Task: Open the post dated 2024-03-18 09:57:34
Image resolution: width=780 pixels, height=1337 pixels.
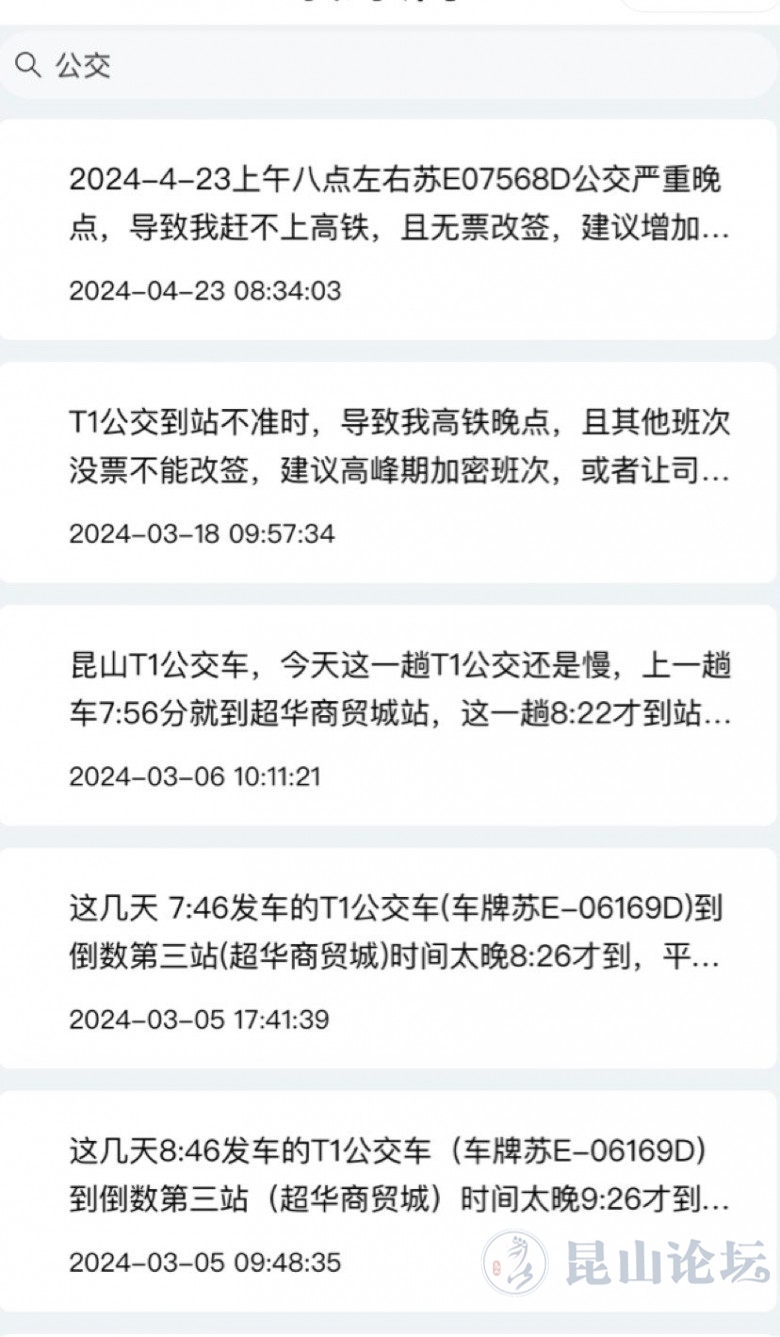Action: click(x=390, y=472)
